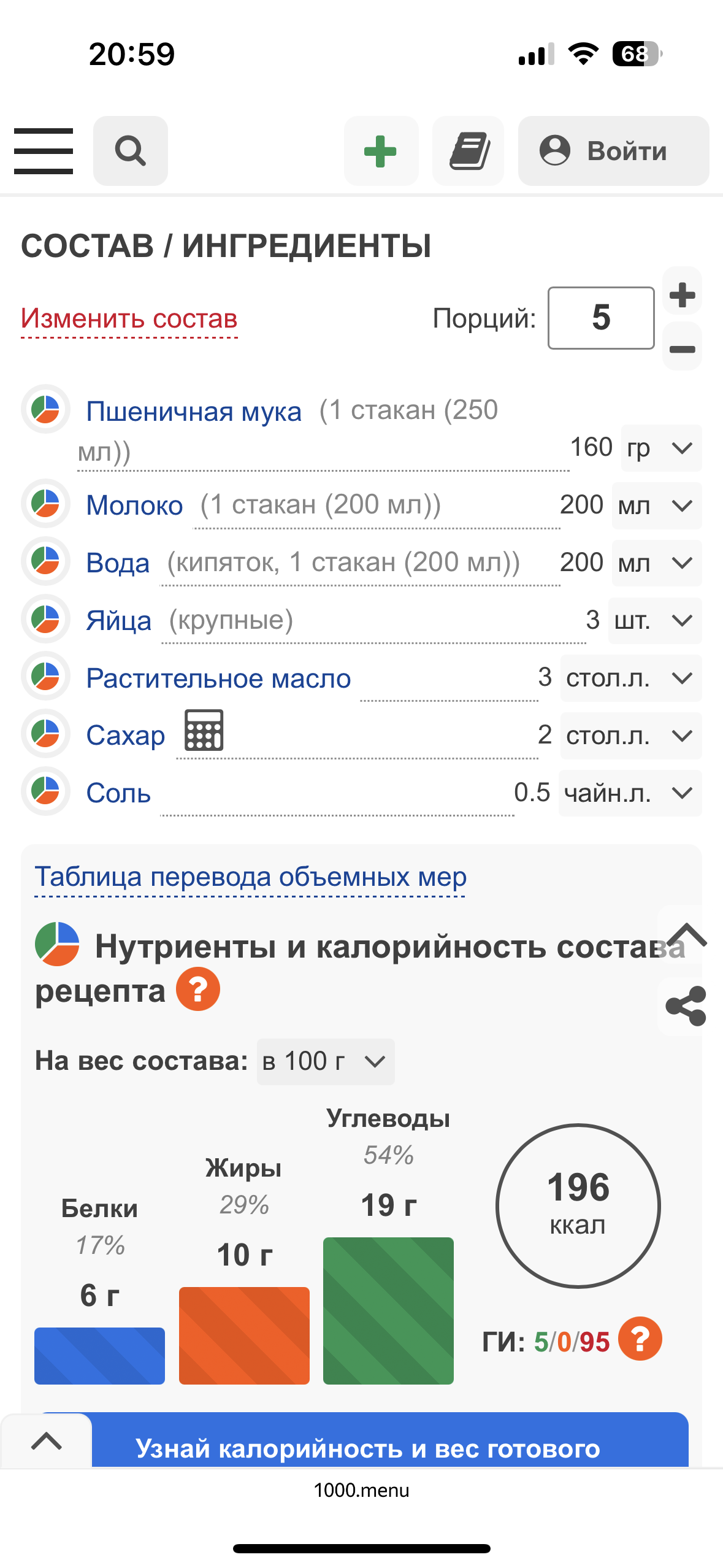Tap the share icon on the right
This screenshot has height=1568, width=723.
coord(686,1006)
